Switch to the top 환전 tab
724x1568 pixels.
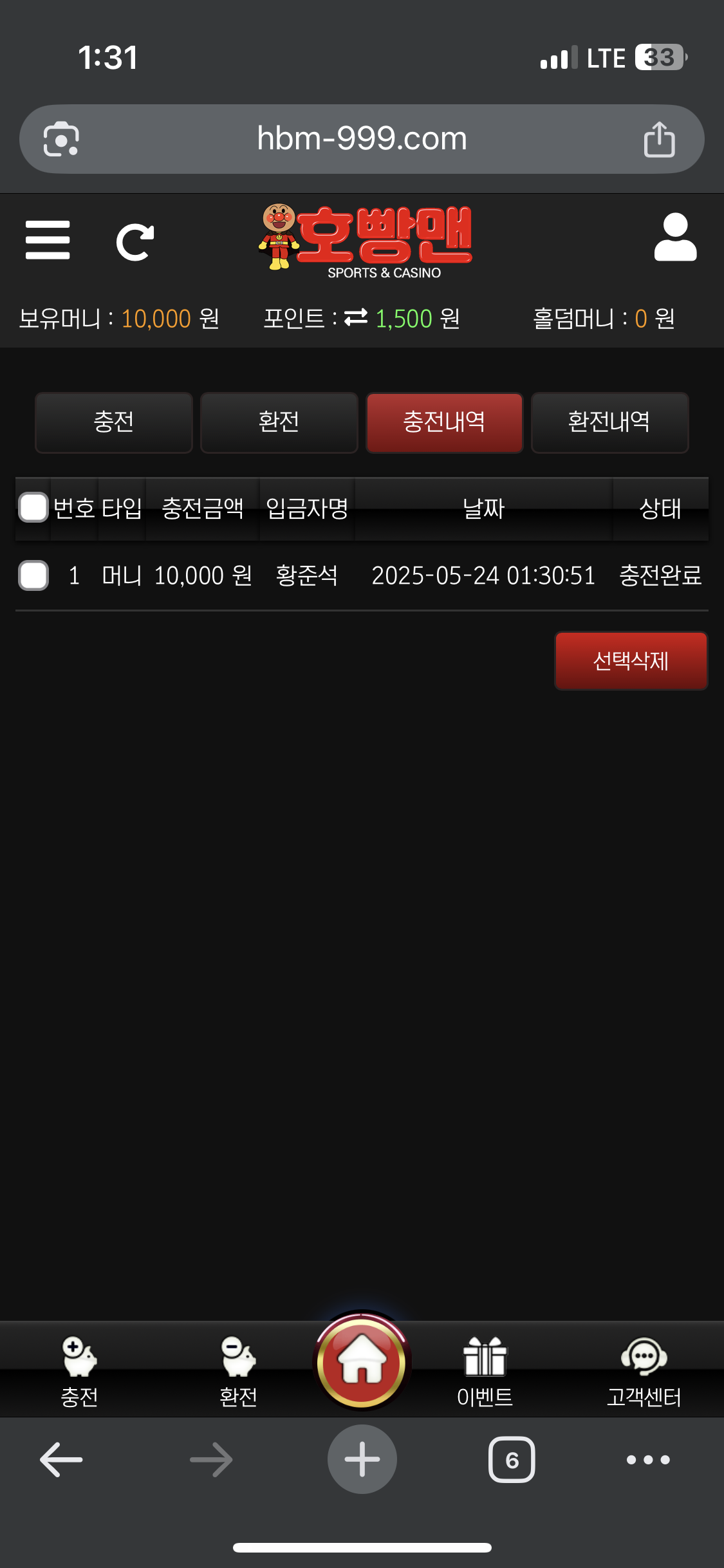tap(279, 422)
